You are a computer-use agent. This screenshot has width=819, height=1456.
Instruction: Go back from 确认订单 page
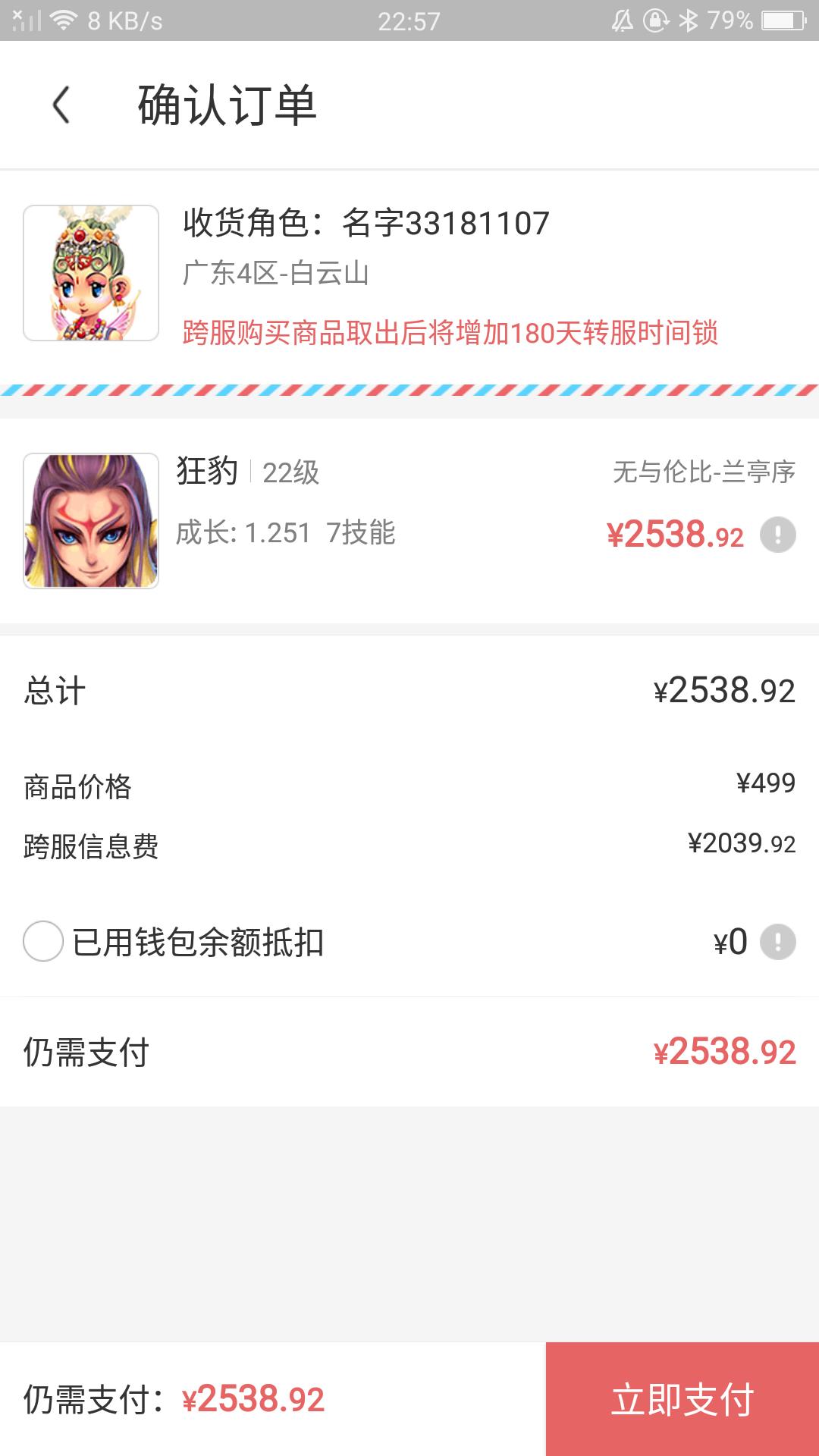click(x=61, y=105)
